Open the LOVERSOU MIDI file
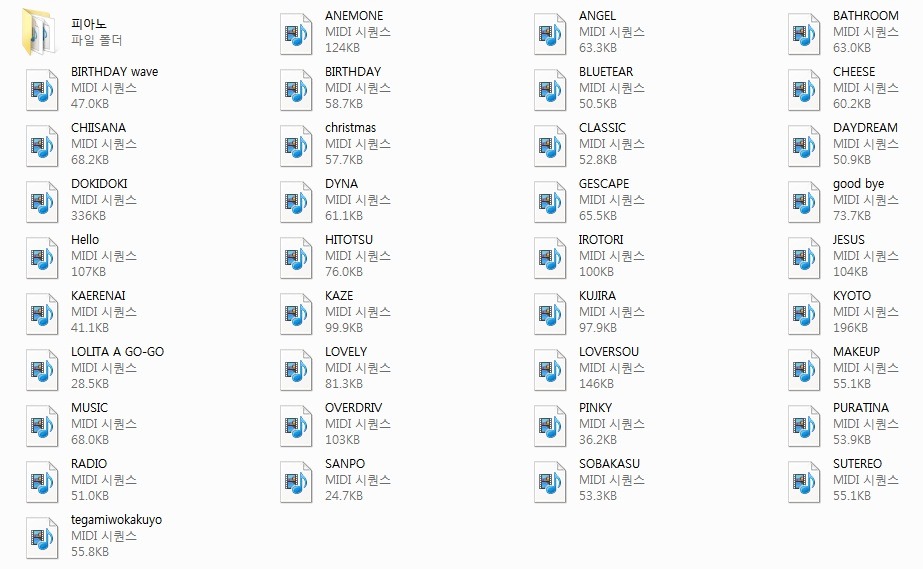This screenshot has width=923, height=569. click(x=549, y=369)
